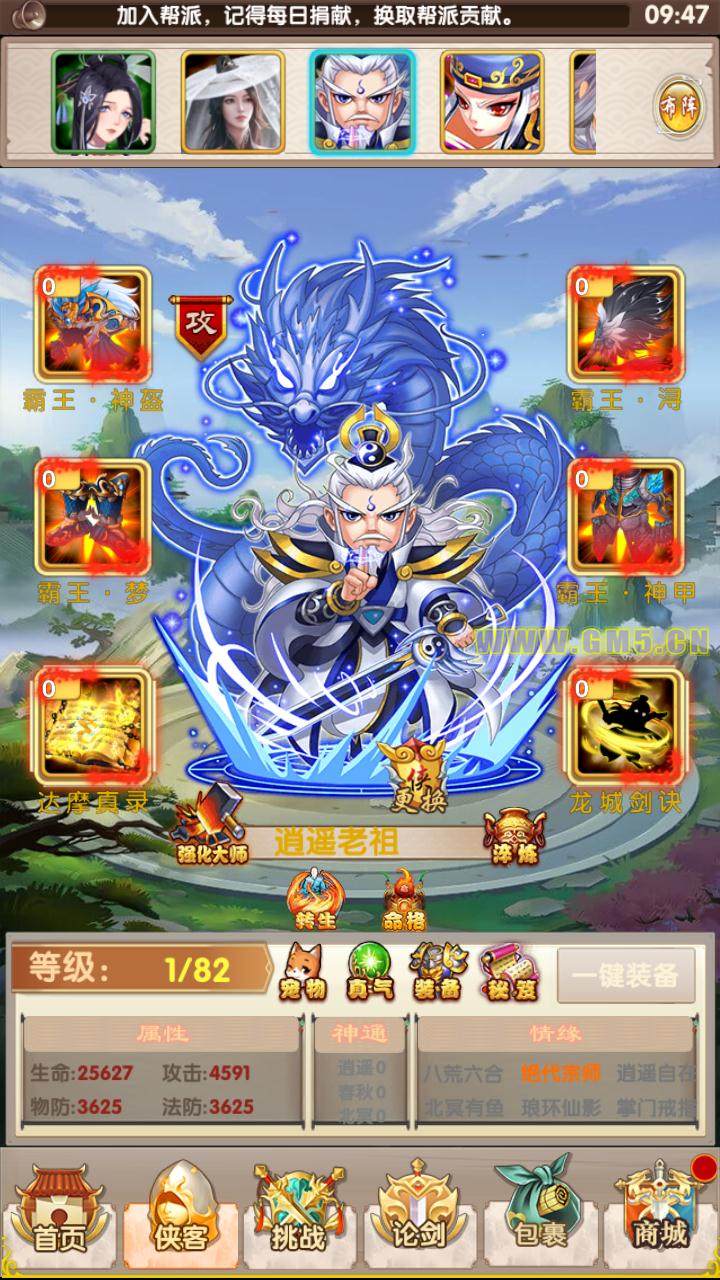Open the 宠物 pet icon
This screenshot has height=1280, width=720.
point(303,971)
